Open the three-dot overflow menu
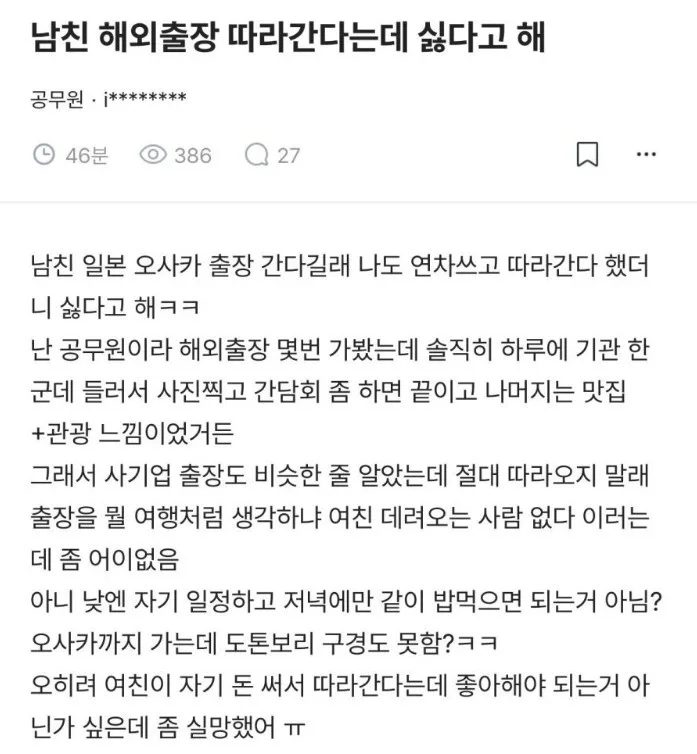Image resolution: width=697 pixels, height=754 pixels. pyautogui.click(x=646, y=154)
